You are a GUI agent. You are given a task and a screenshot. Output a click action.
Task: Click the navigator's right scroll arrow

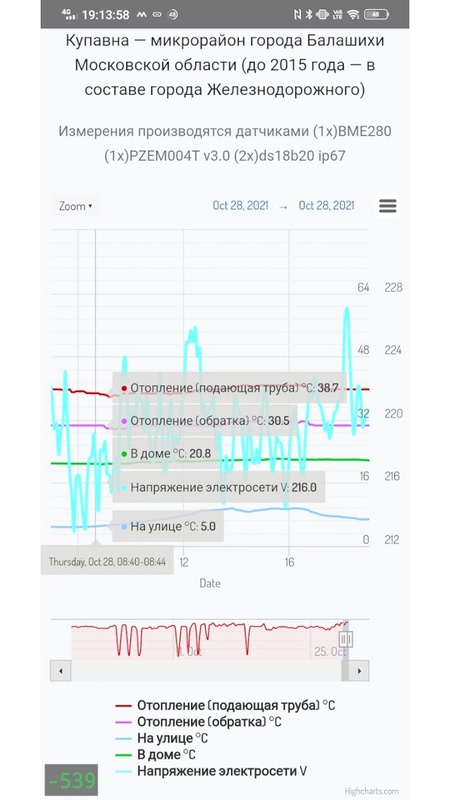(359, 670)
